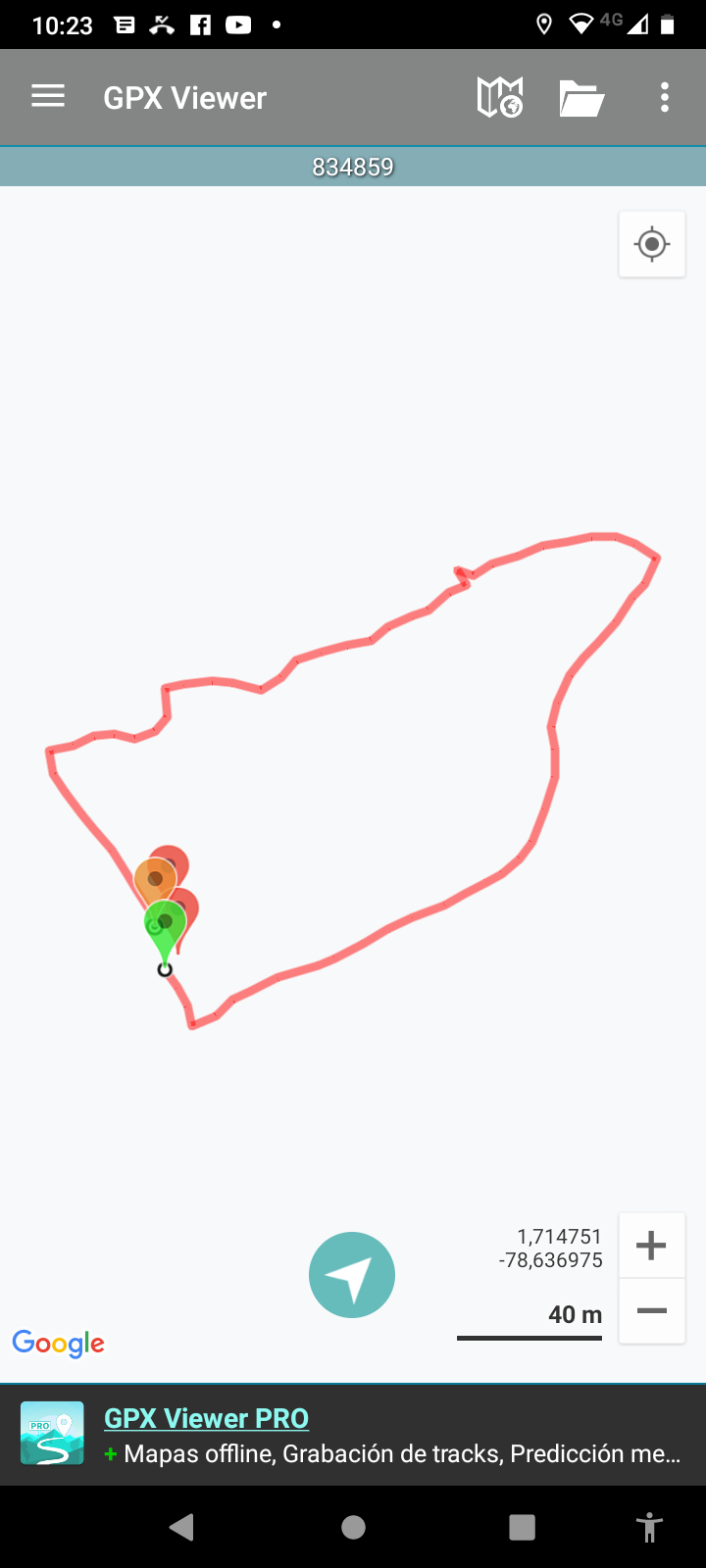Image resolution: width=706 pixels, height=1568 pixels.
Task: Center map on my location
Action: [652, 244]
